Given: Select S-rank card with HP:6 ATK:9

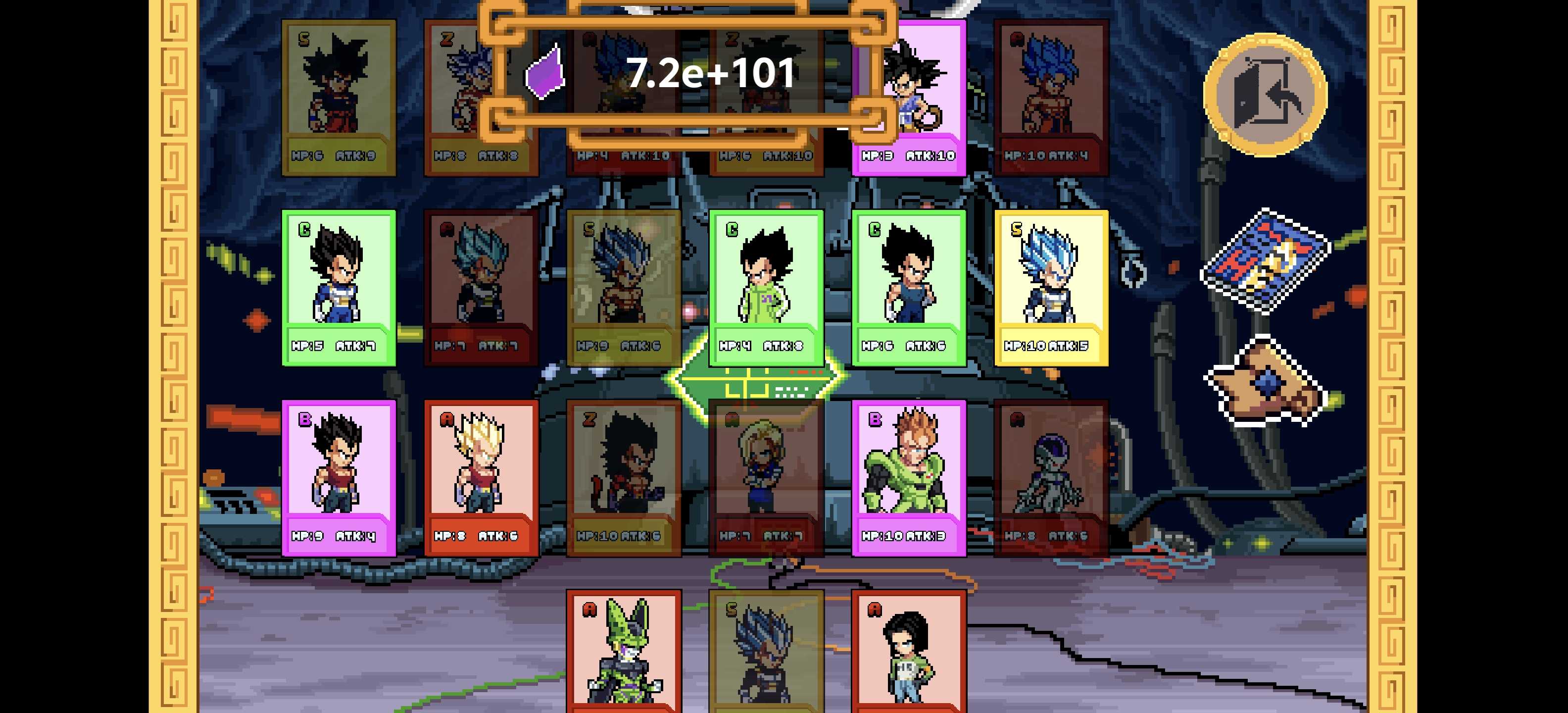Looking at the screenshot, I should coord(339,98).
